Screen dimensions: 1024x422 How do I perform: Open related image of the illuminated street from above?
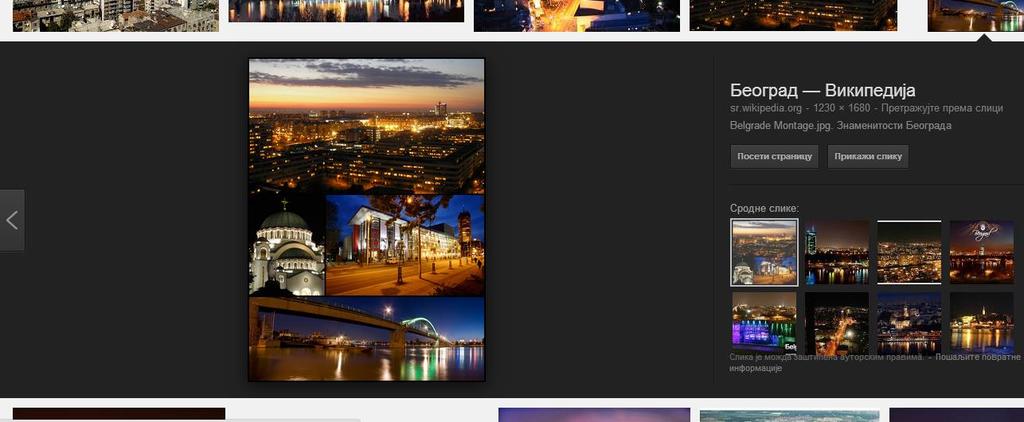(837, 320)
